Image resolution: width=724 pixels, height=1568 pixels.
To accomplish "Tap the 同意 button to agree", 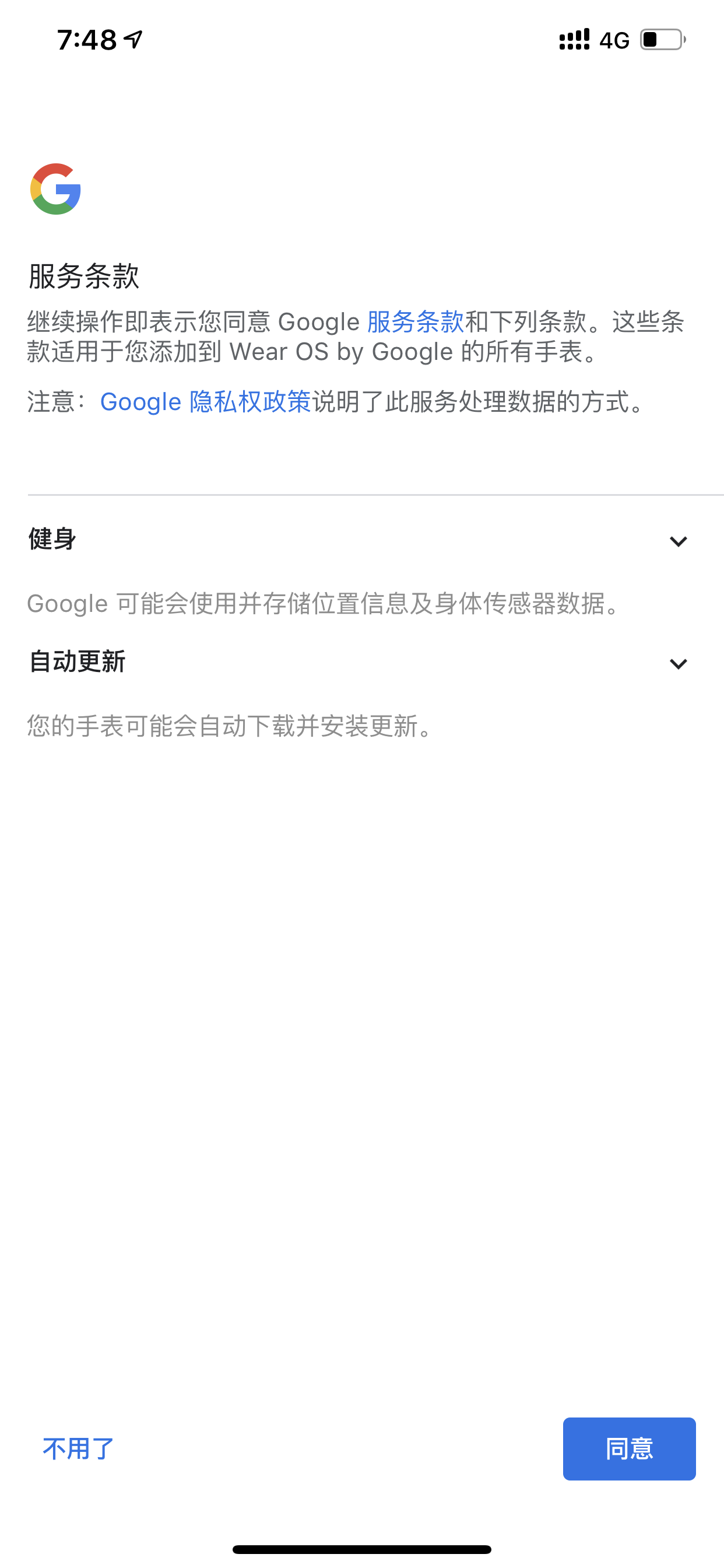I will pos(629,1448).
